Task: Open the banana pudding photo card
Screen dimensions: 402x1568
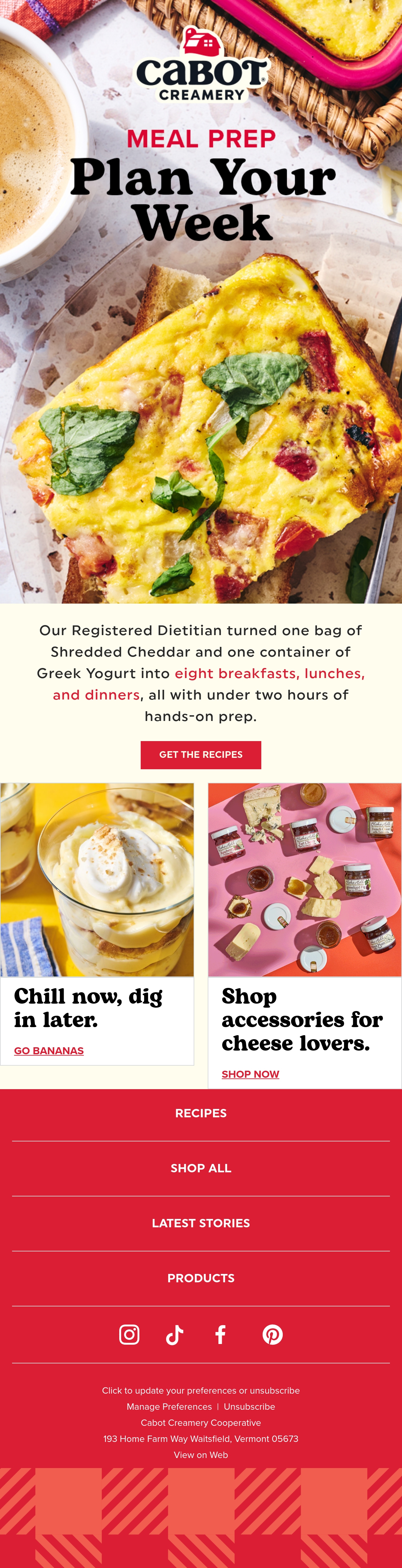Action: [x=97, y=880]
